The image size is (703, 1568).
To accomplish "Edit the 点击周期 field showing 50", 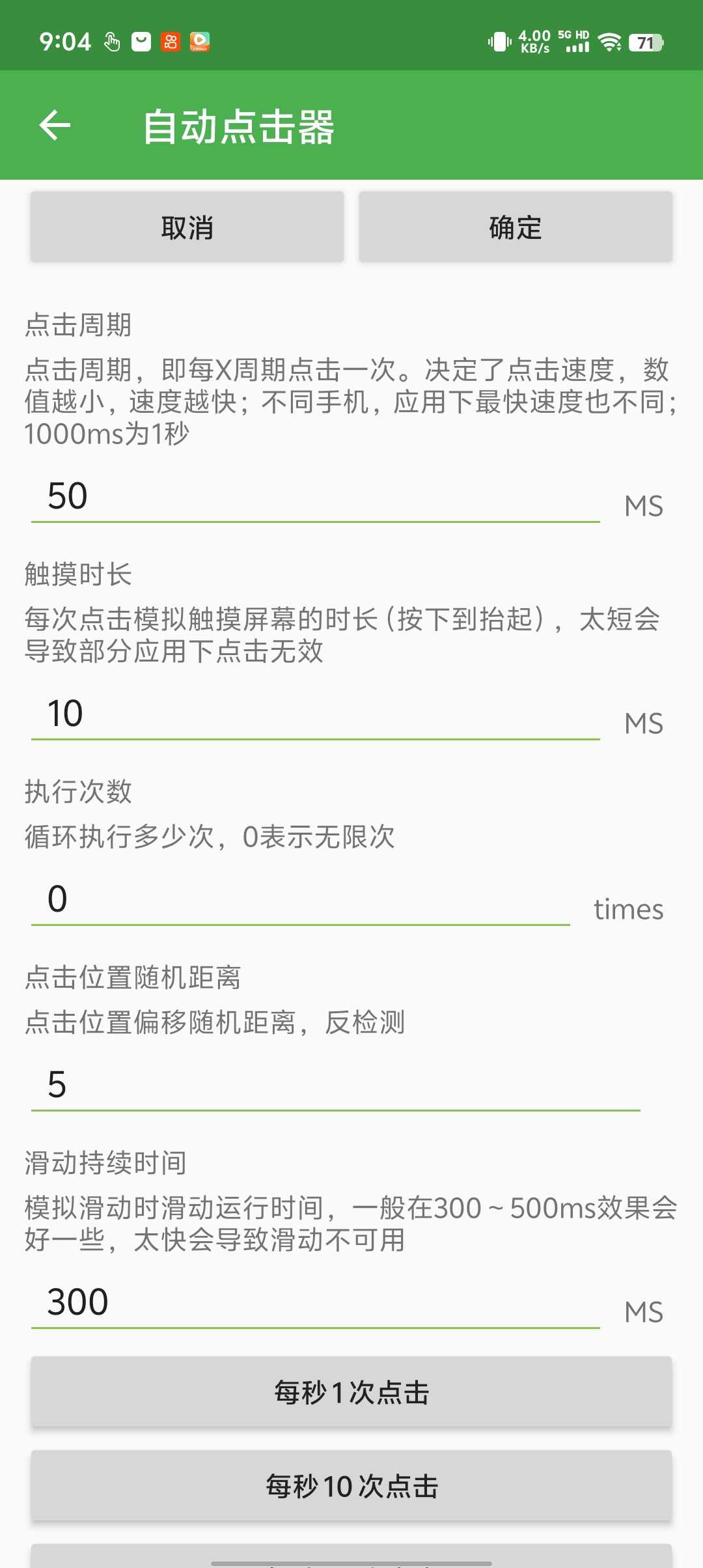I will (315, 497).
